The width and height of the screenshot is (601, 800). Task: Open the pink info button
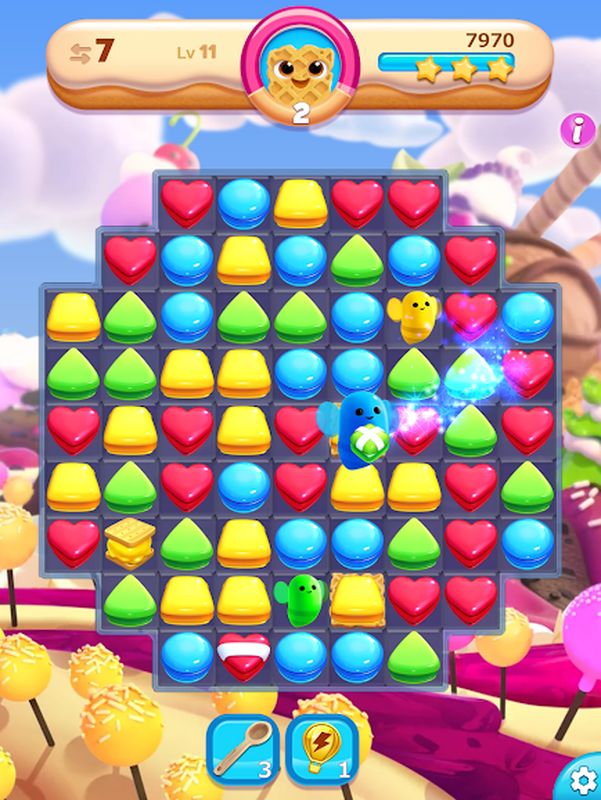click(577, 130)
